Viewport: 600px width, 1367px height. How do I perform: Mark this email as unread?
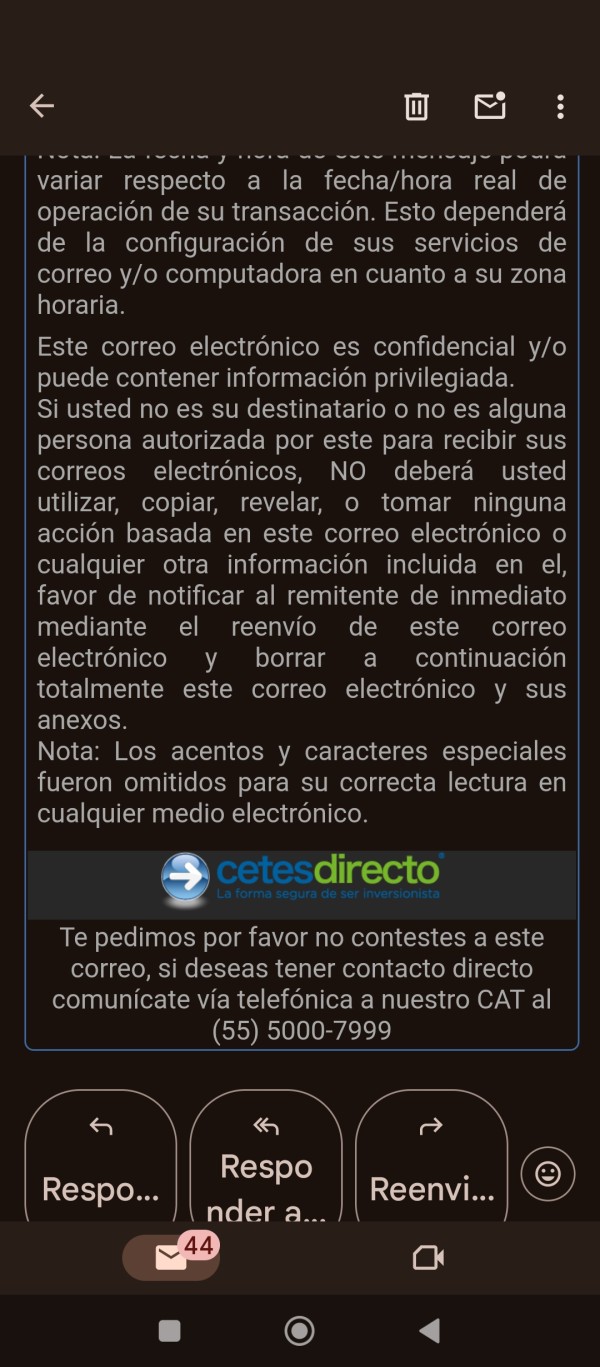[489, 106]
